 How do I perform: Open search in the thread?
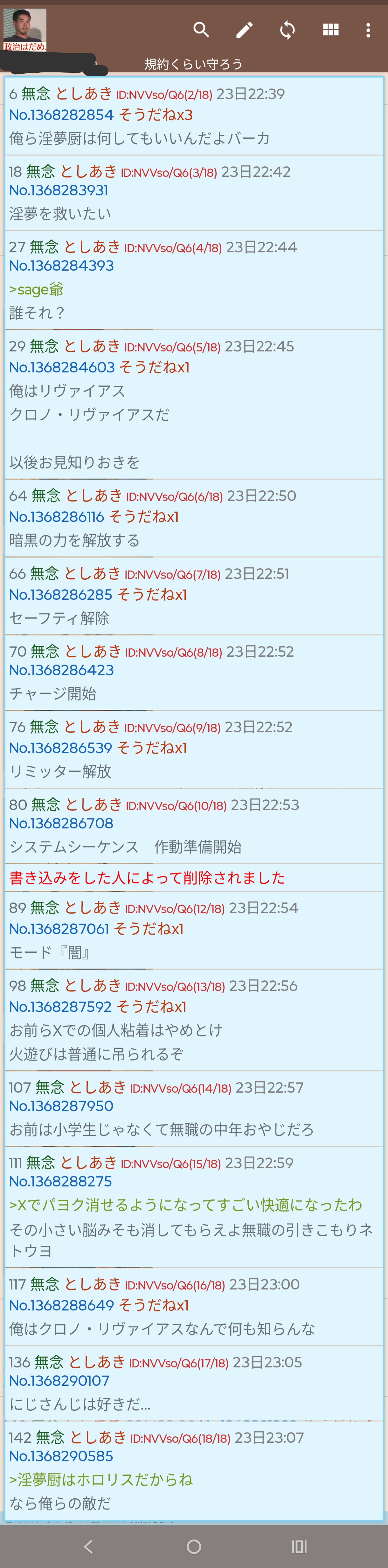201,30
